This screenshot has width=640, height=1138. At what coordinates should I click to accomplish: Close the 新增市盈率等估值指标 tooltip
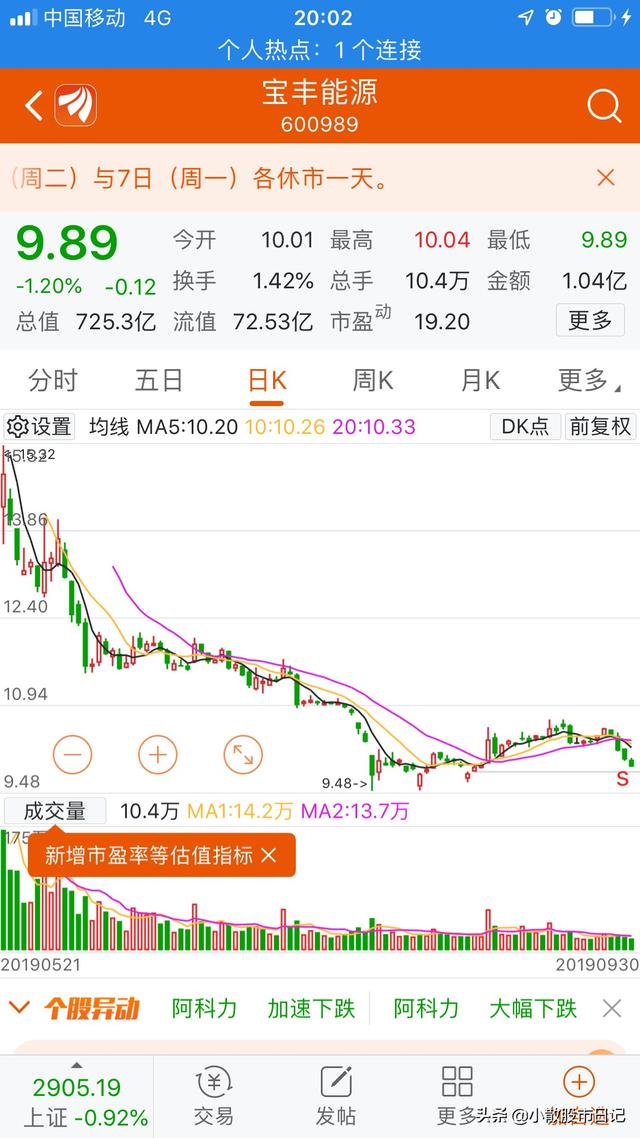click(269, 856)
